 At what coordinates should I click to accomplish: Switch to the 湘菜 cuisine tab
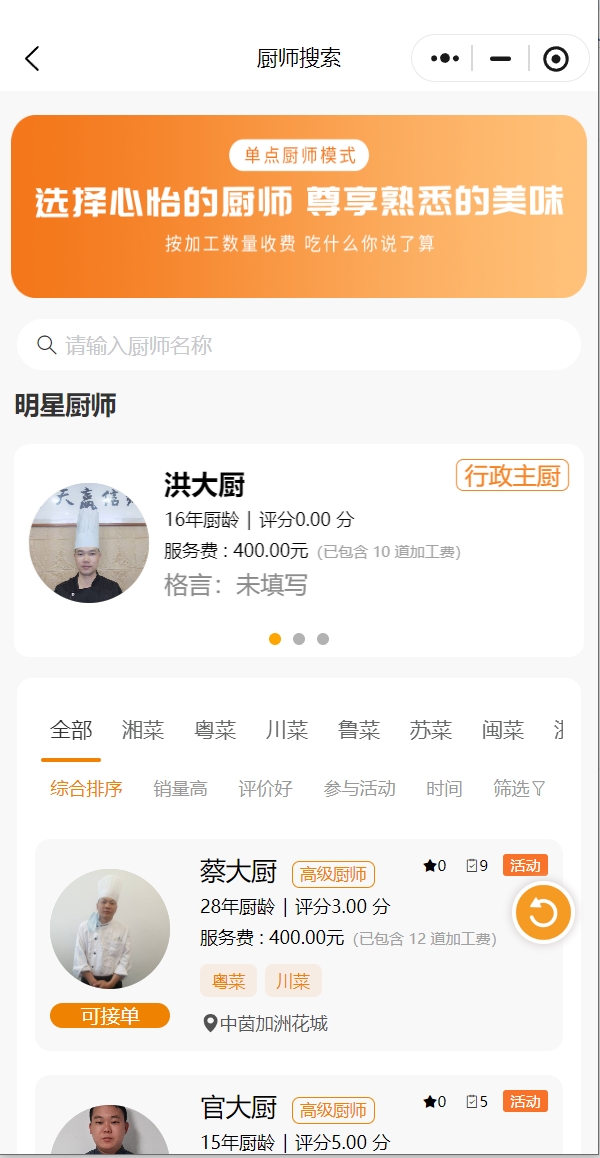(143, 730)
